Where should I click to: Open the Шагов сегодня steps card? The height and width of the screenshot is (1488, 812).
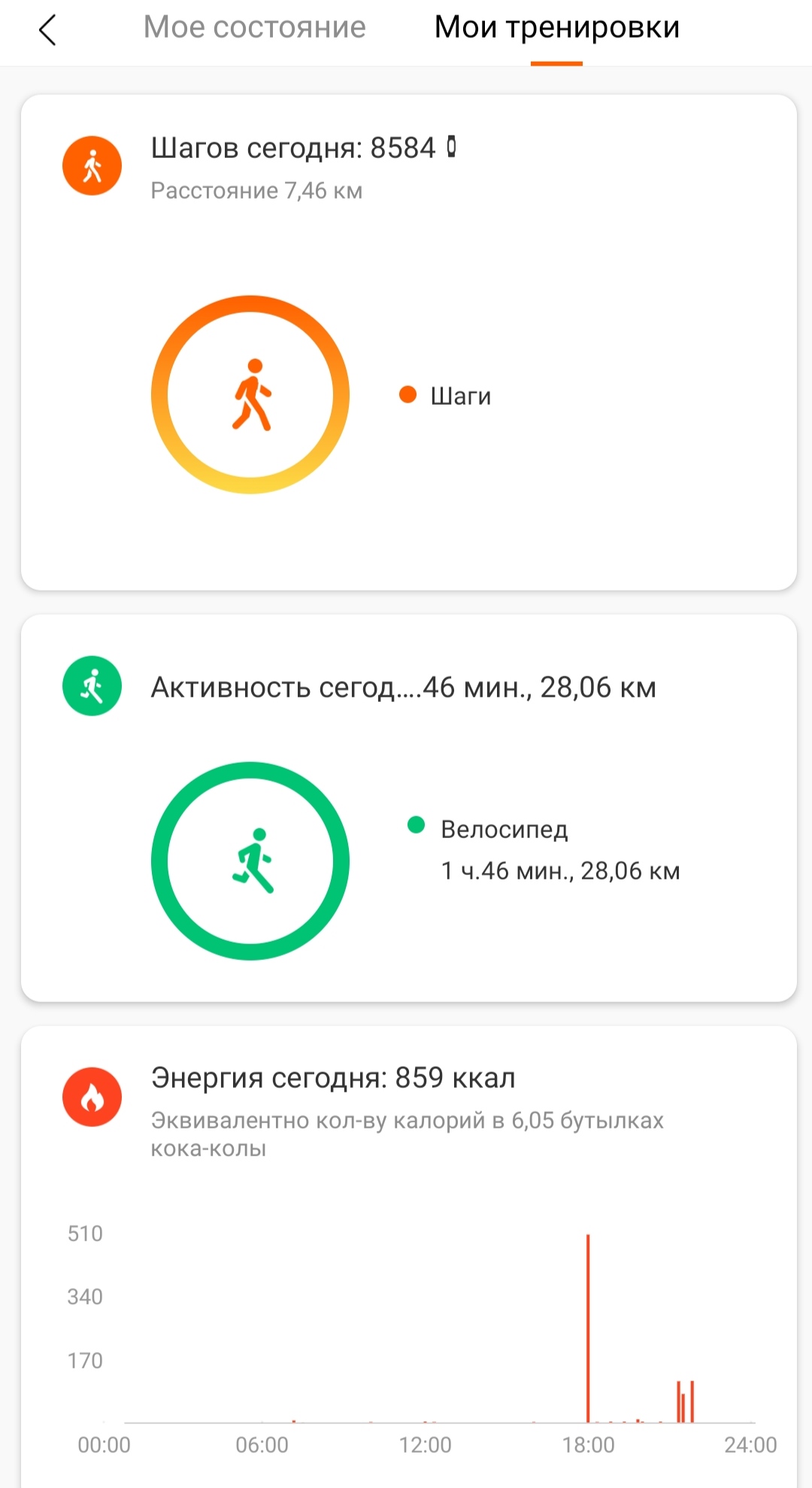point(409,342)
